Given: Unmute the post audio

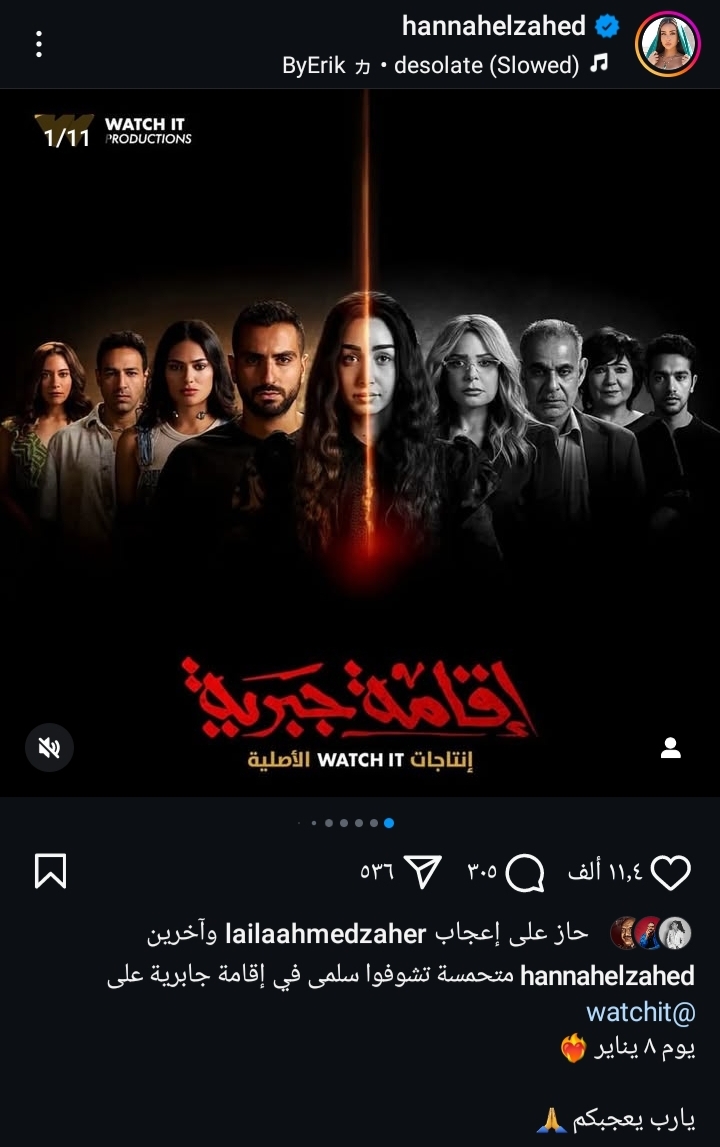Looking at the screenshot, I should [49, 747].
